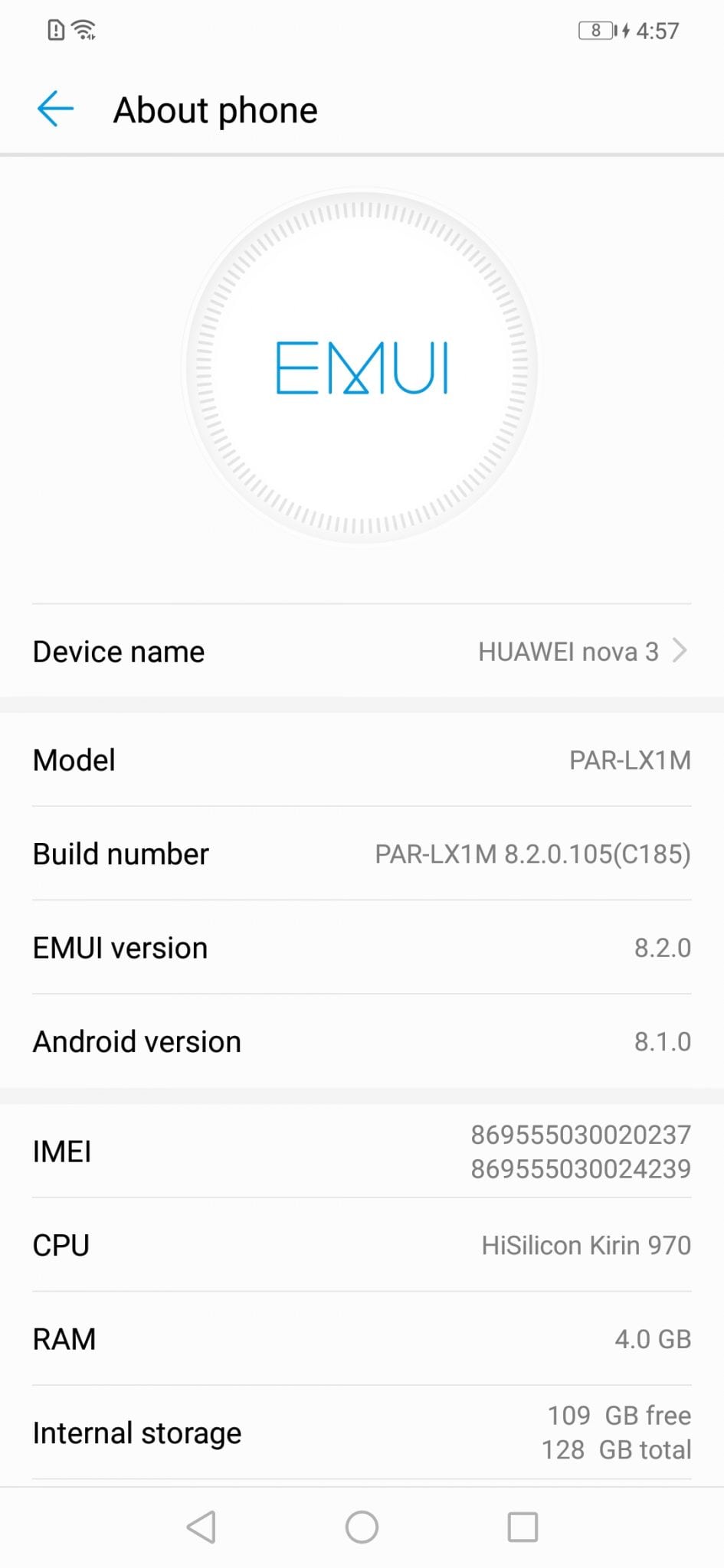
Task: Open Device name HUAWEI nova 3
Action: pos(362,652)
